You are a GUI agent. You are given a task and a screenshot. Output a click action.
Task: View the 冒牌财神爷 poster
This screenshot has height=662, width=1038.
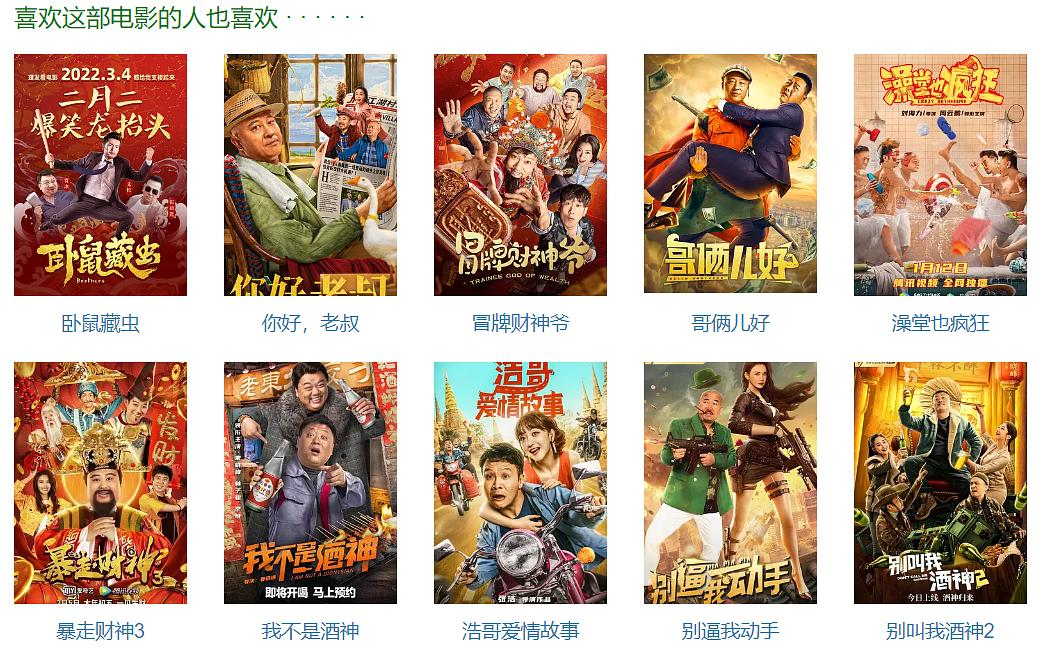point(520,175)
